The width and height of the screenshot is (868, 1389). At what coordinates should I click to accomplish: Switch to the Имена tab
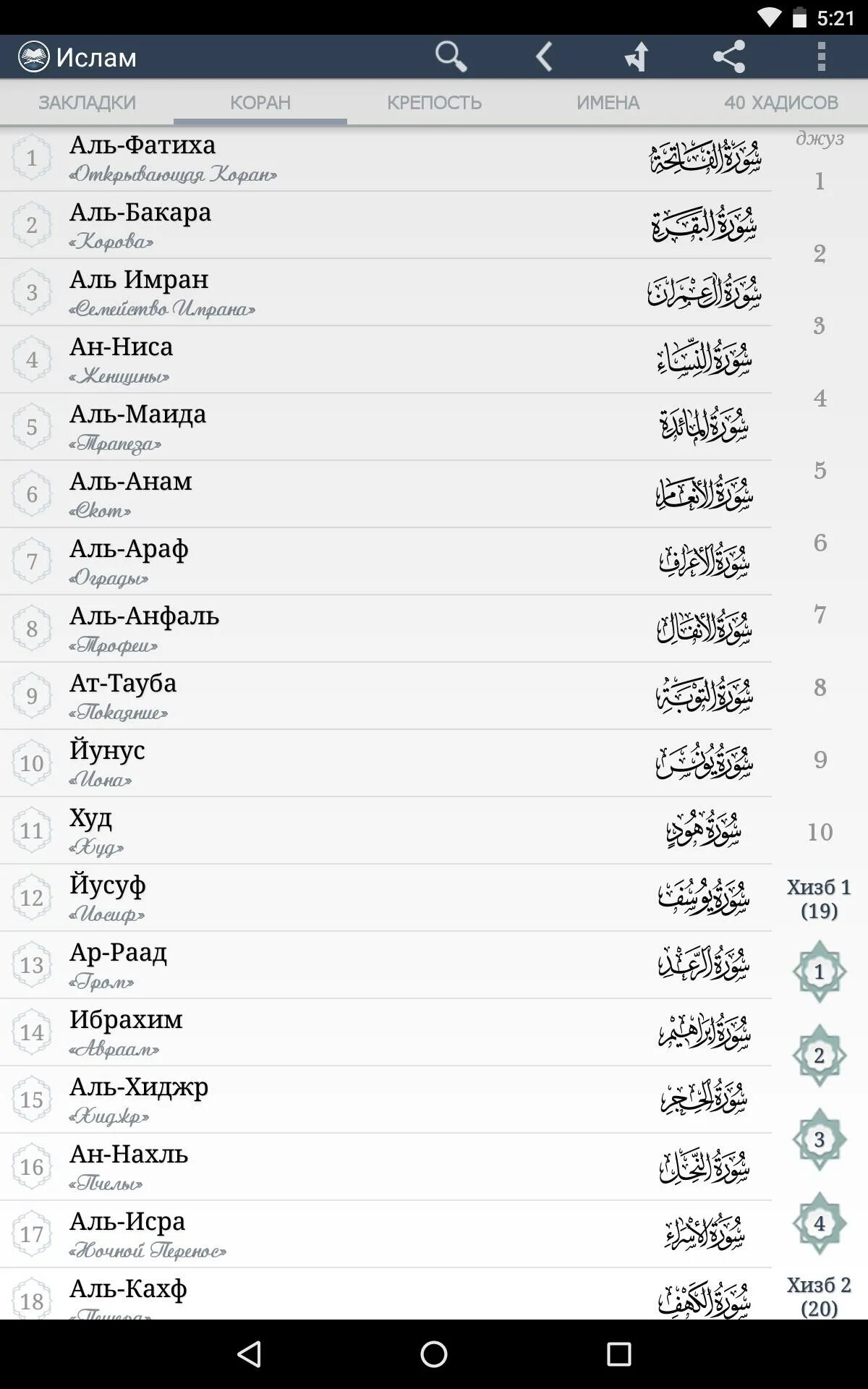point(608,102)
